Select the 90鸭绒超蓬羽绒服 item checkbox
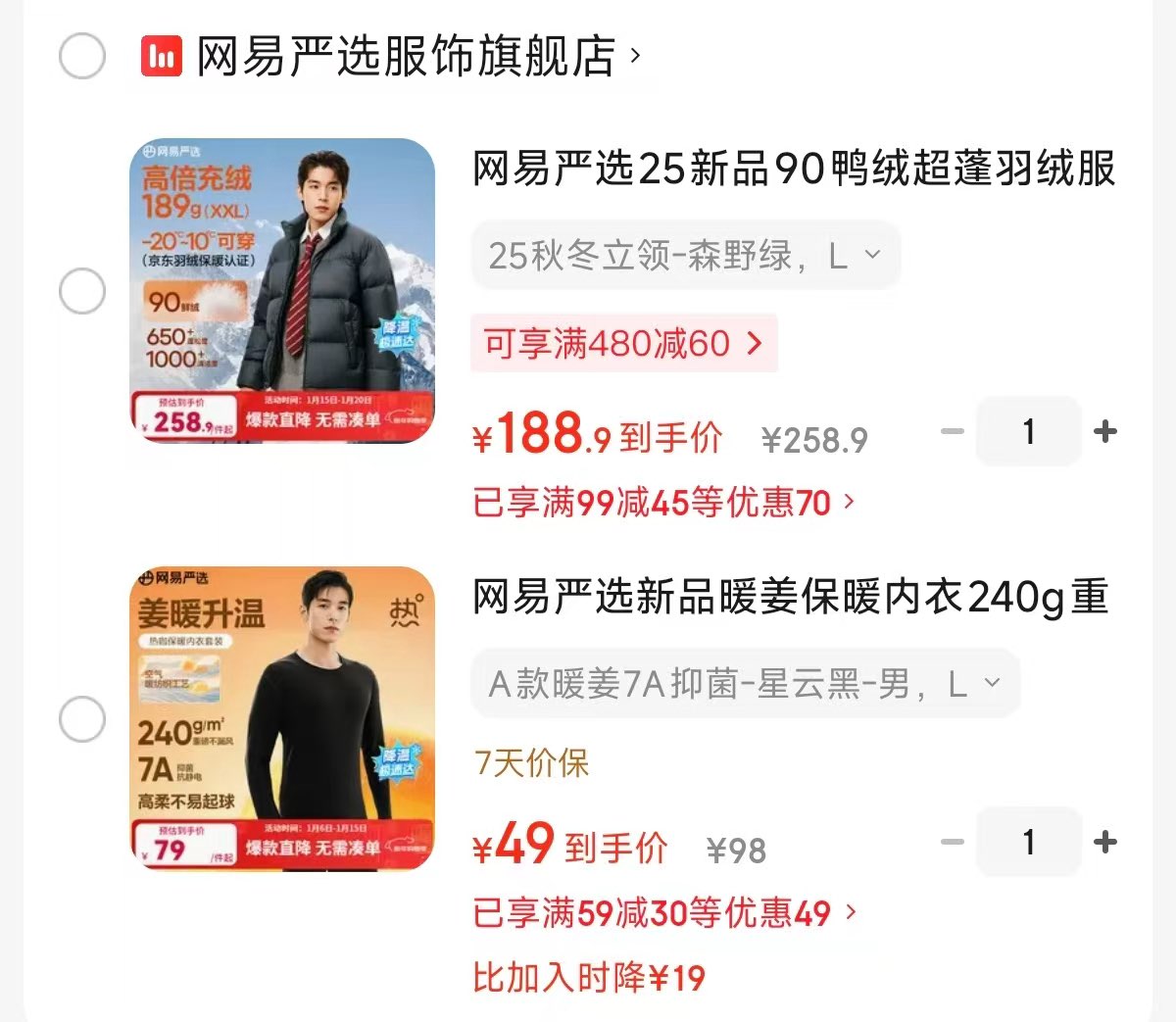The width and height of the screenshot is (1176, 1022). pyautogui.click(x=82, y=291)
